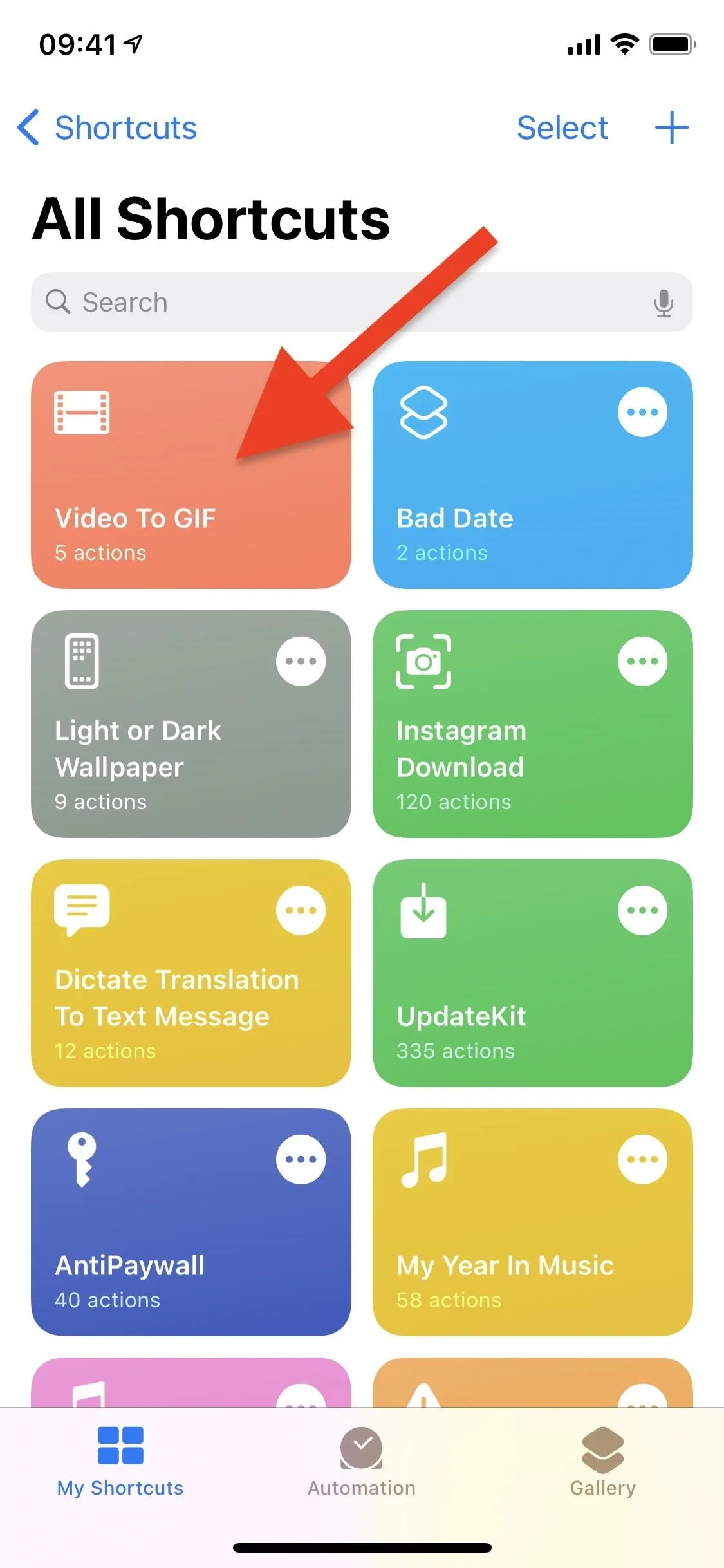Select the My Shortcuts tab
The image size is (724, 1568).
[x=120, y=1462]
